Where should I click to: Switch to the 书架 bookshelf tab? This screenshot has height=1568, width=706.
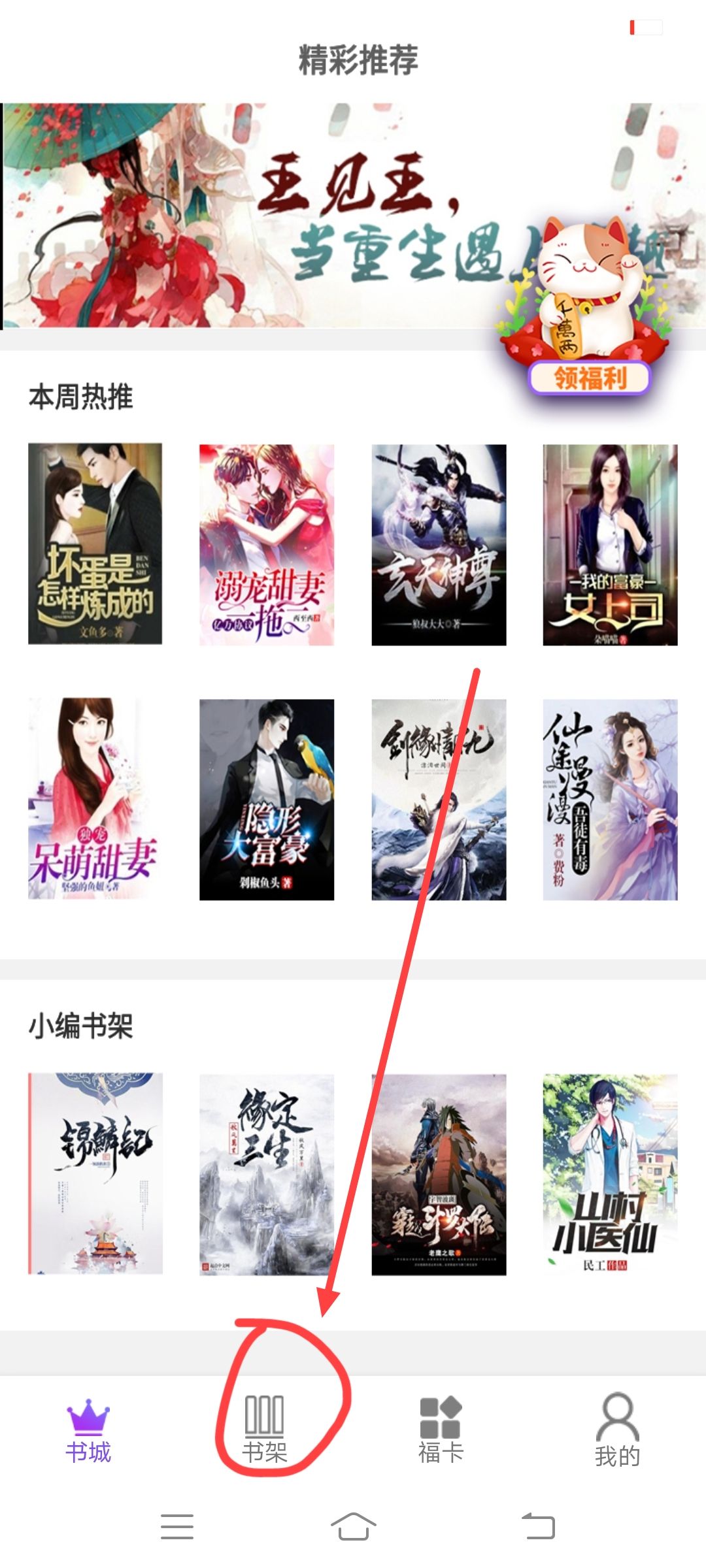coord(265,1431)
